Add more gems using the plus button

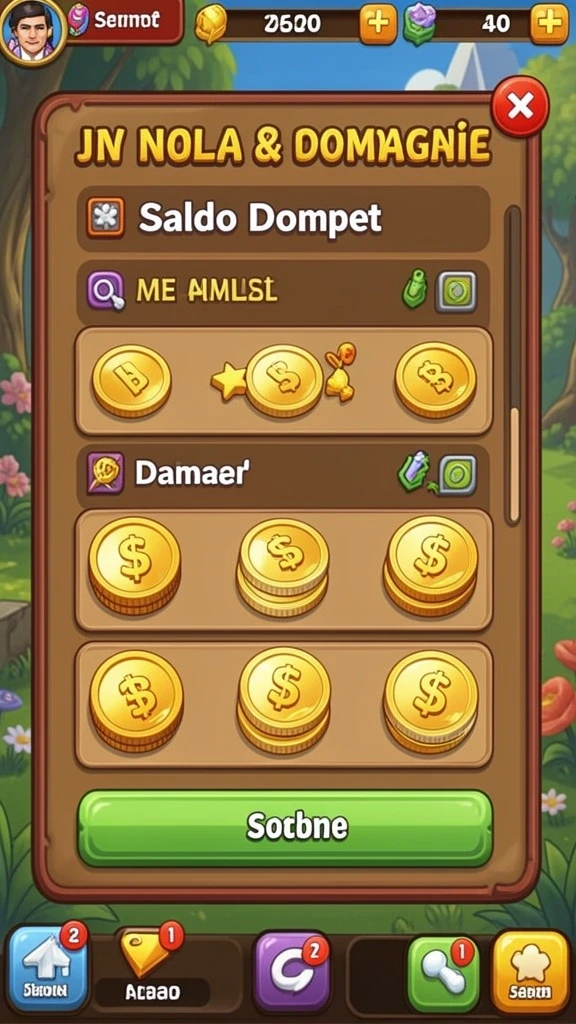(x=549, y=24)
